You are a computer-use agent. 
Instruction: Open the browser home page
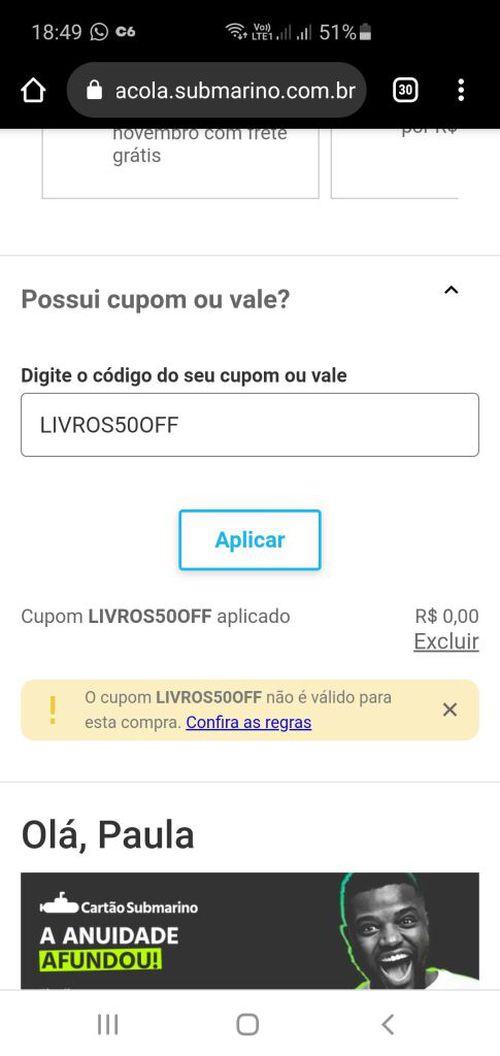[x=33, y=90]
